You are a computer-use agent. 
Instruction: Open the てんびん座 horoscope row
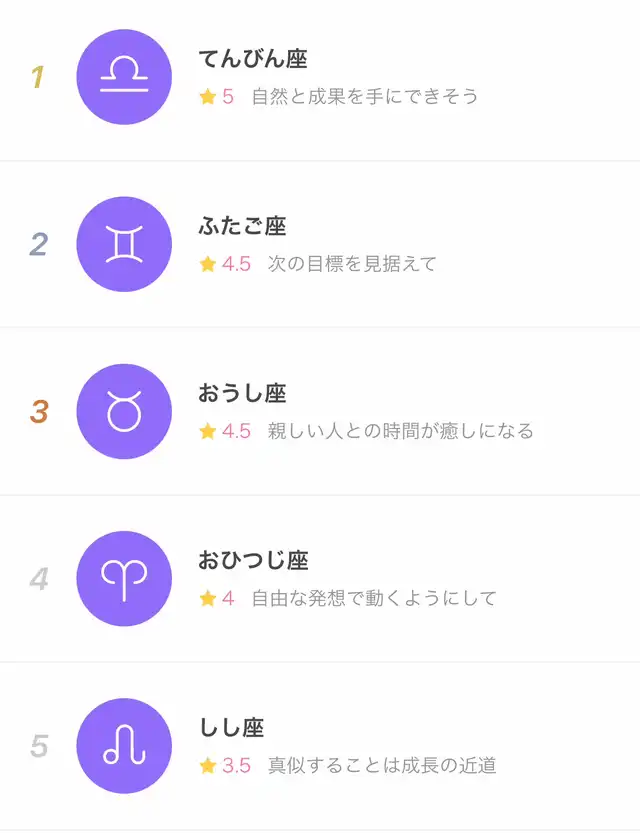point(320,78)
